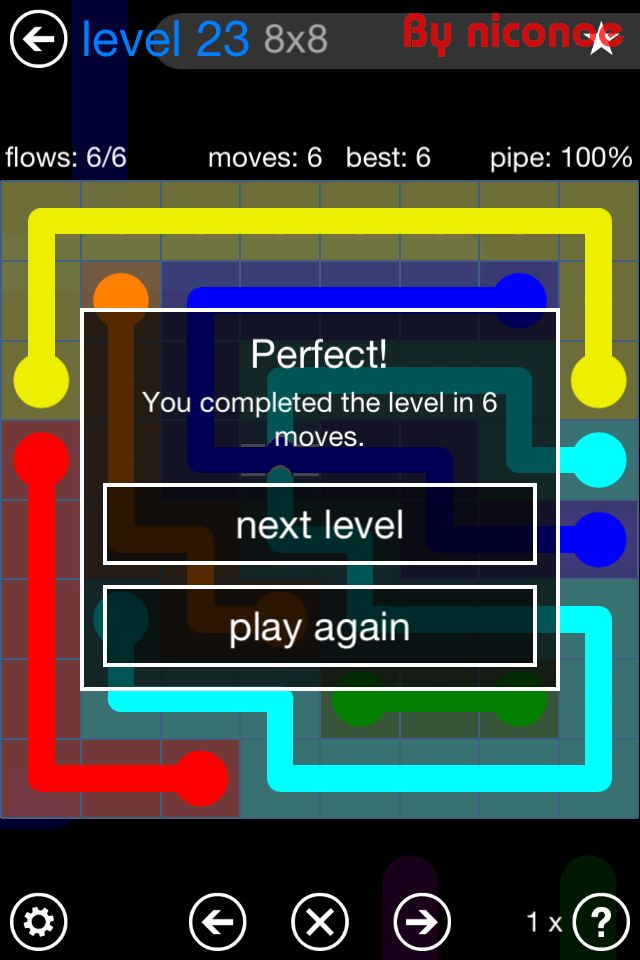
Task: Open the settings gear
Action: point(39,921)
